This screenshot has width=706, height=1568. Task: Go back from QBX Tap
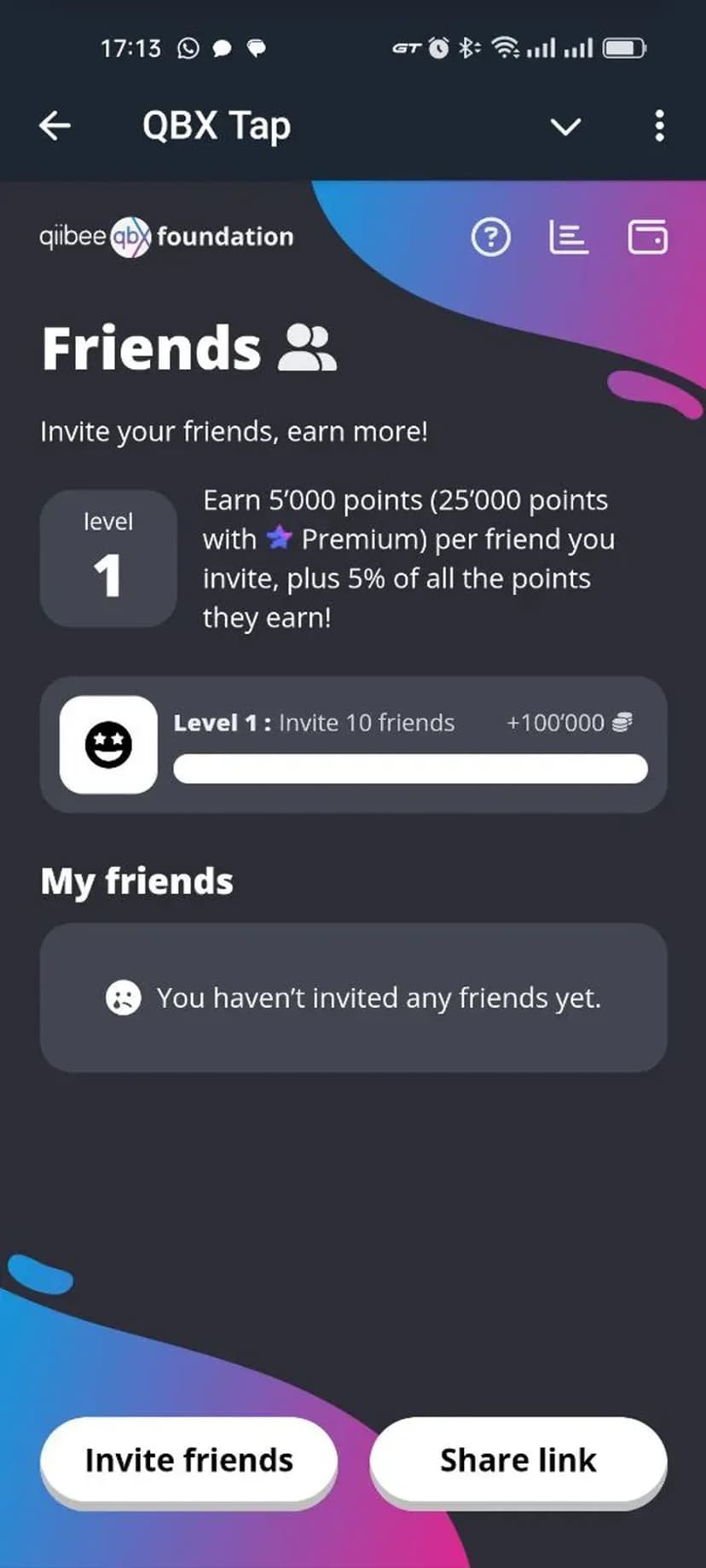pyautogui.click(x=55, y=126)
